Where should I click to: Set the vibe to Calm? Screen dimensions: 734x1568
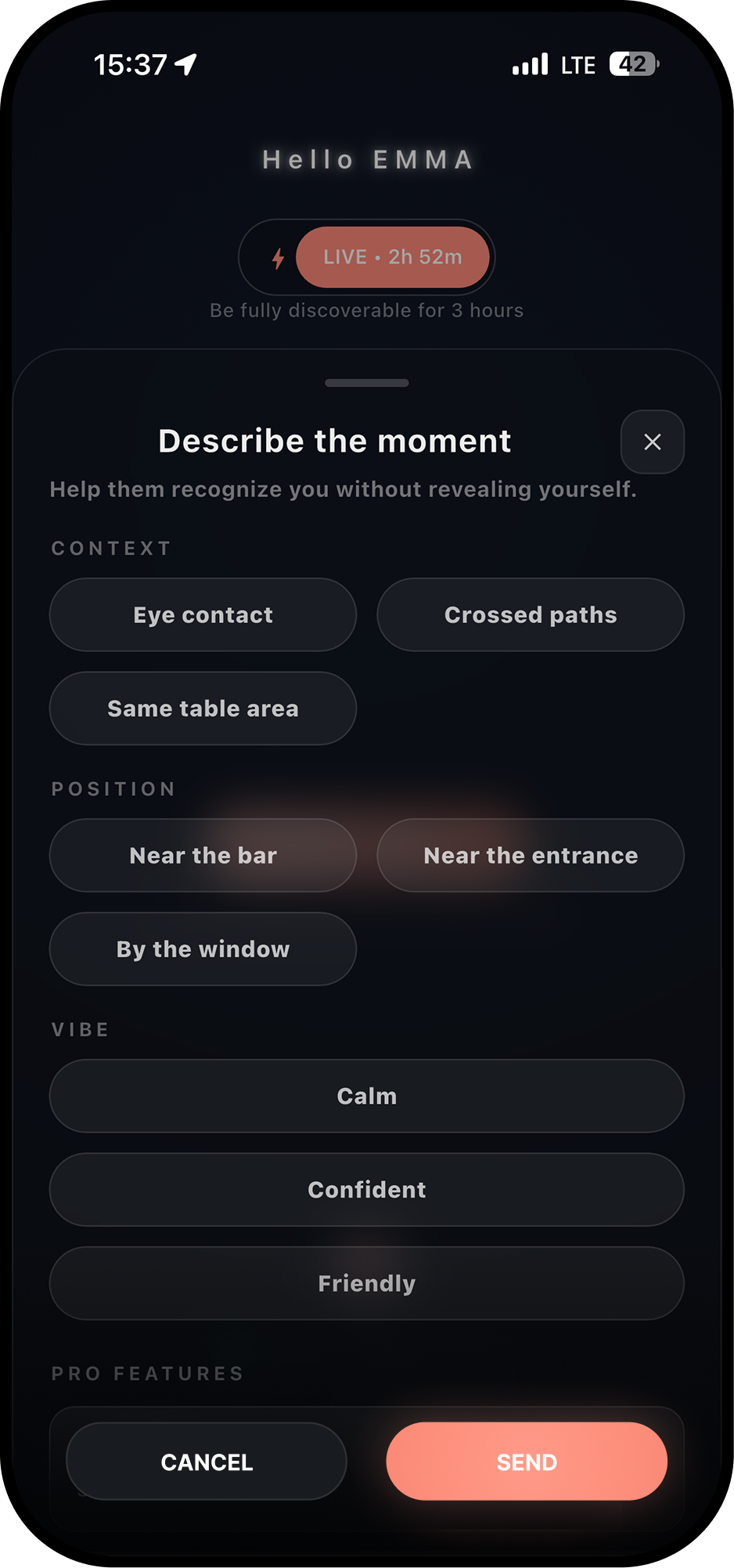tap(366, 1096)
